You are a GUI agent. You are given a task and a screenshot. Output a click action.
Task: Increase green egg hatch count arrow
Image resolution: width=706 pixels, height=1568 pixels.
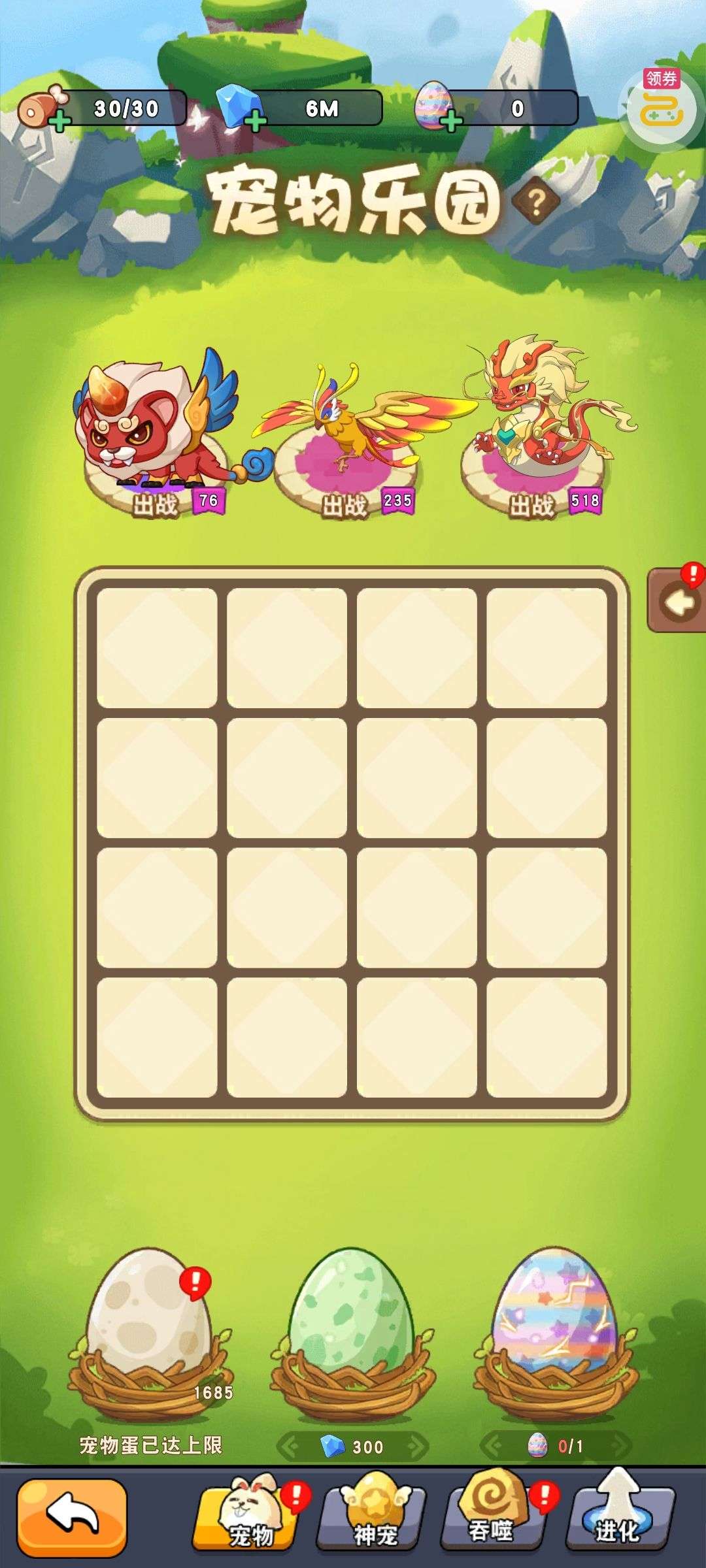414,1446
